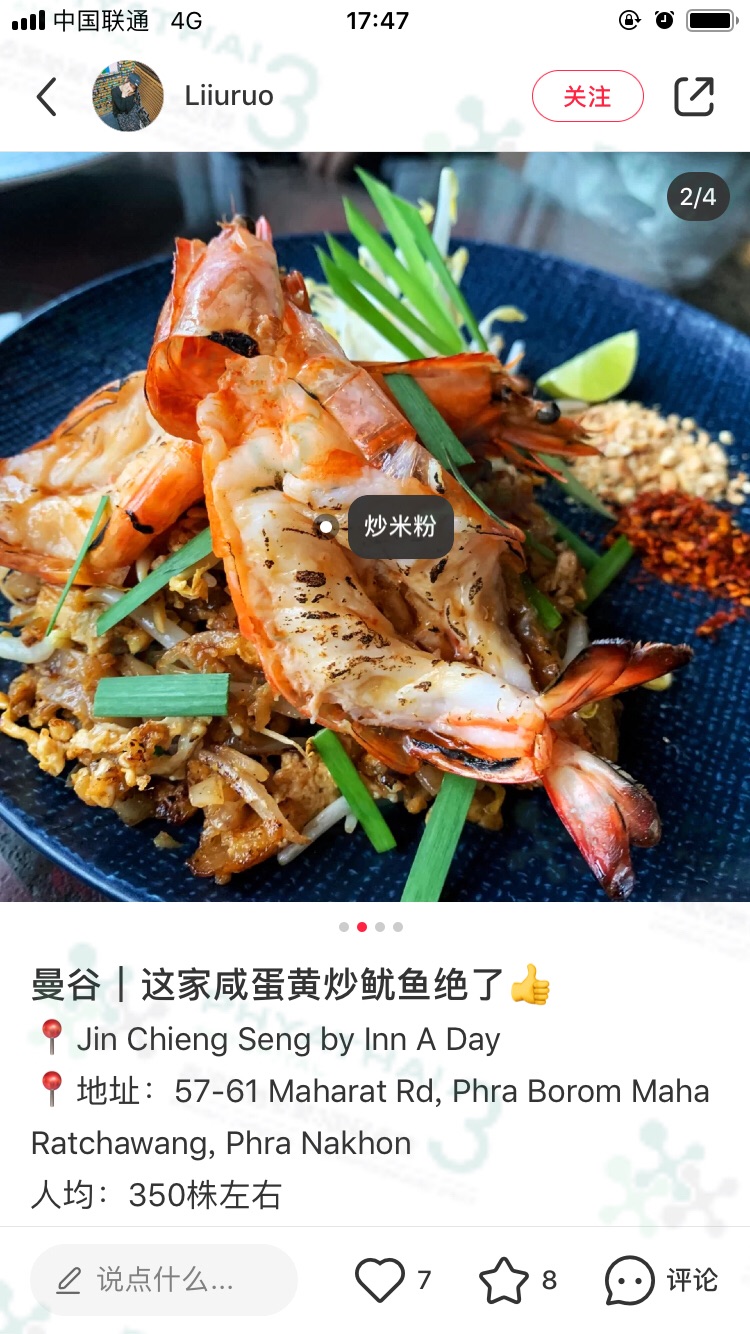
Task: Open the 炒米粉 photo tag
Action: coord(400,526)
